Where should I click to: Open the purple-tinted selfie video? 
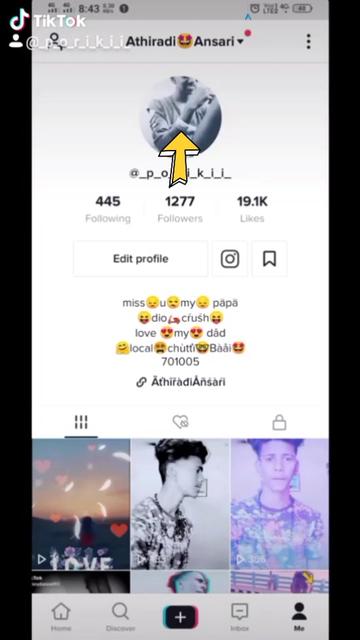point(280,504)
